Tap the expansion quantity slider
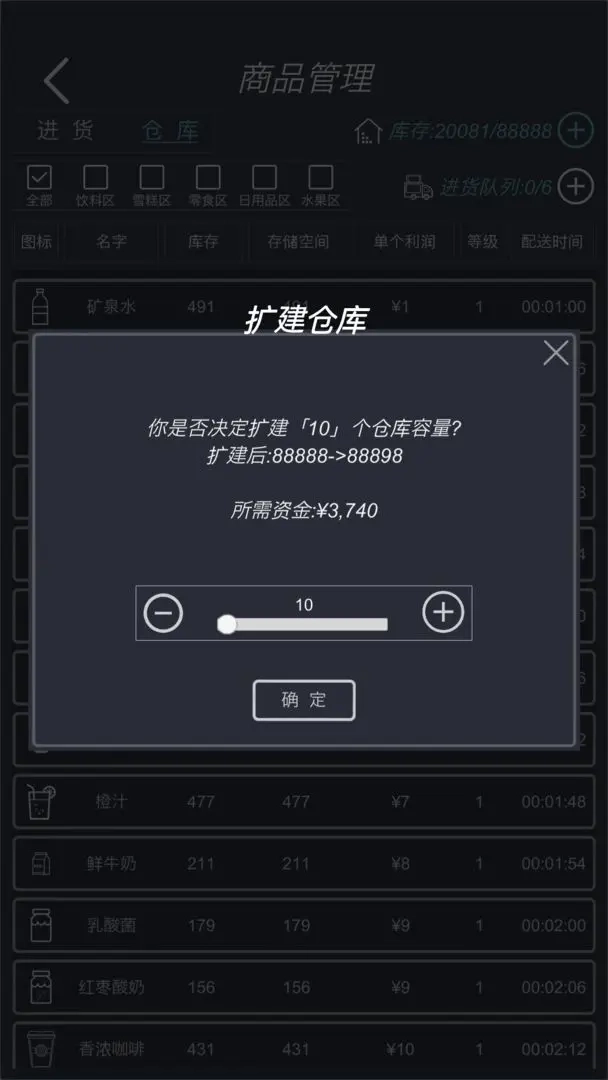This screenshot has height=1080, width=608. [303, 625]
